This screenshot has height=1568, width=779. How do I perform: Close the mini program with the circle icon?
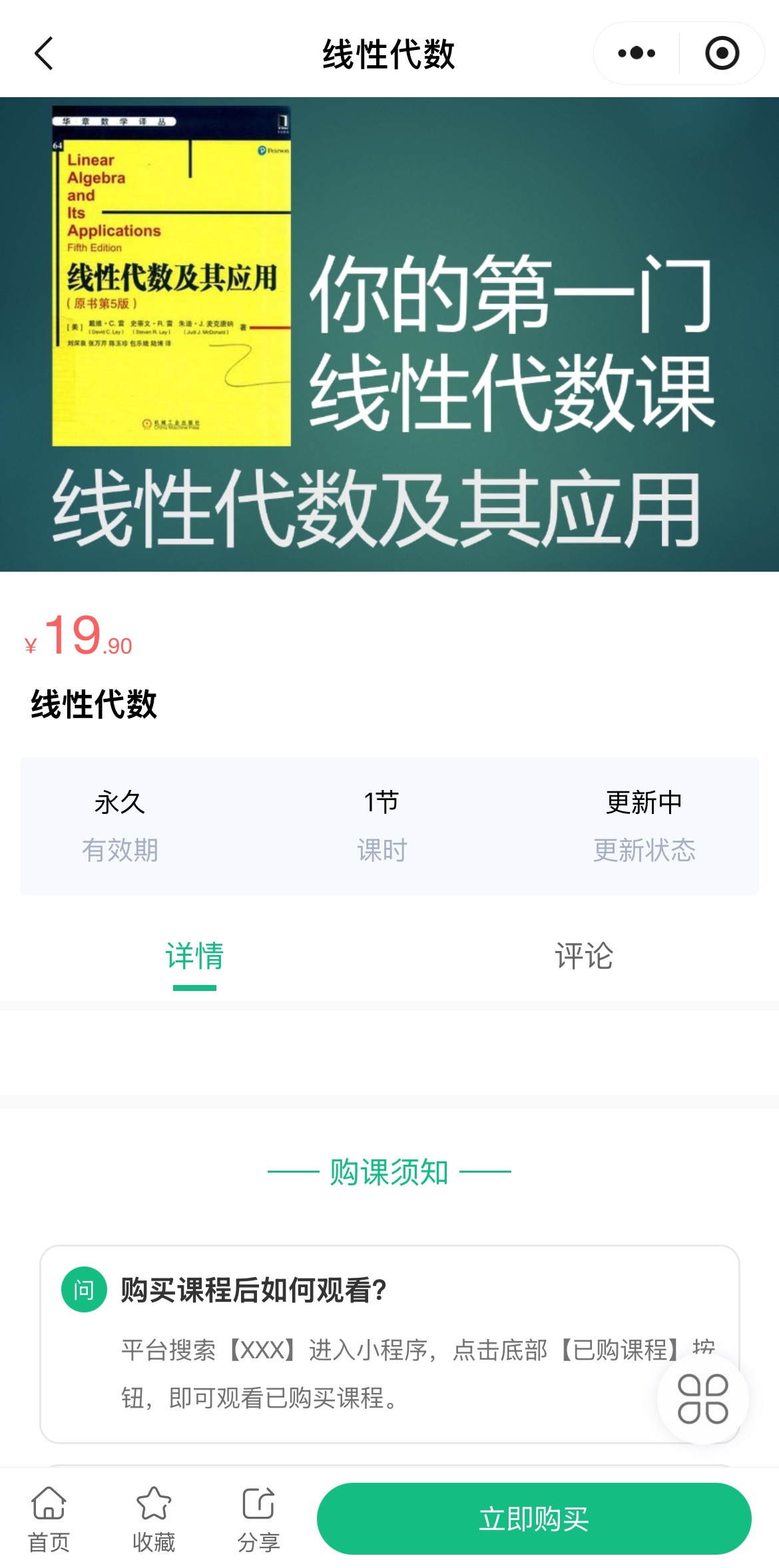coord(722,53)
